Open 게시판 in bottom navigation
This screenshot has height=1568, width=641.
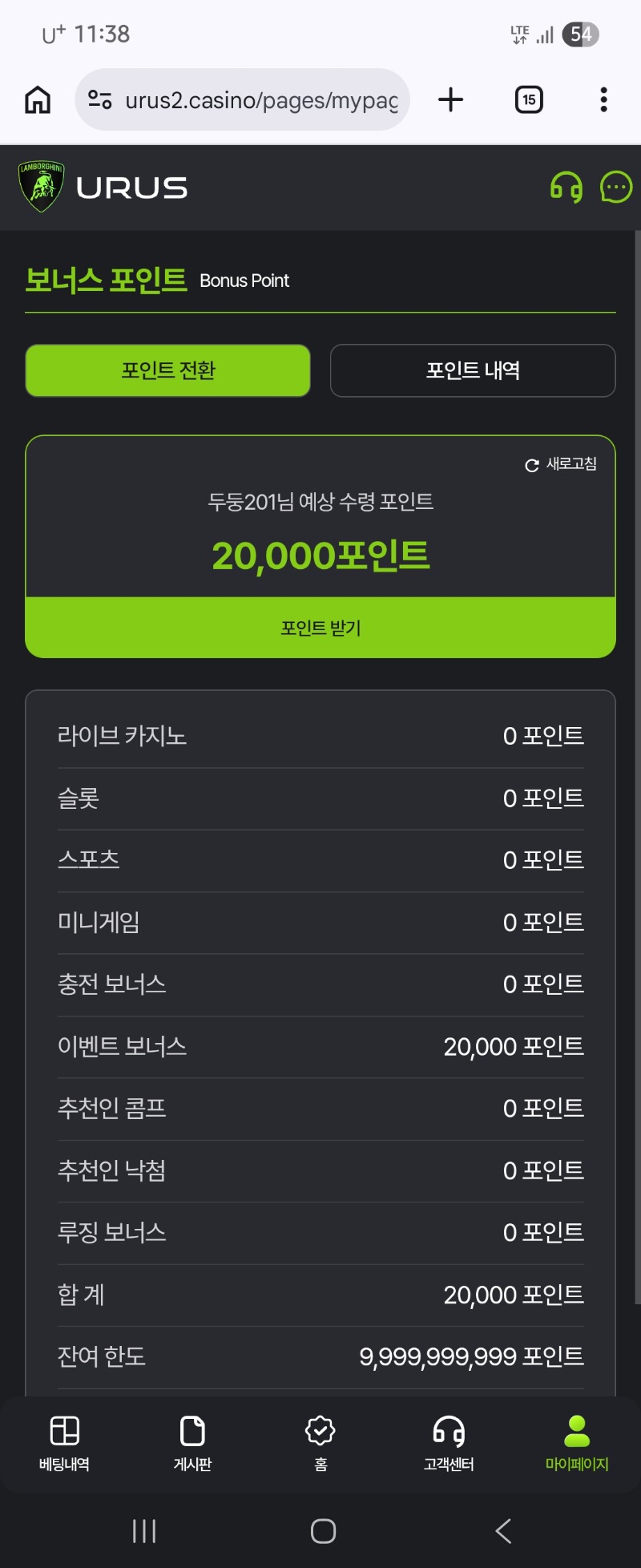click(192, 1443)
